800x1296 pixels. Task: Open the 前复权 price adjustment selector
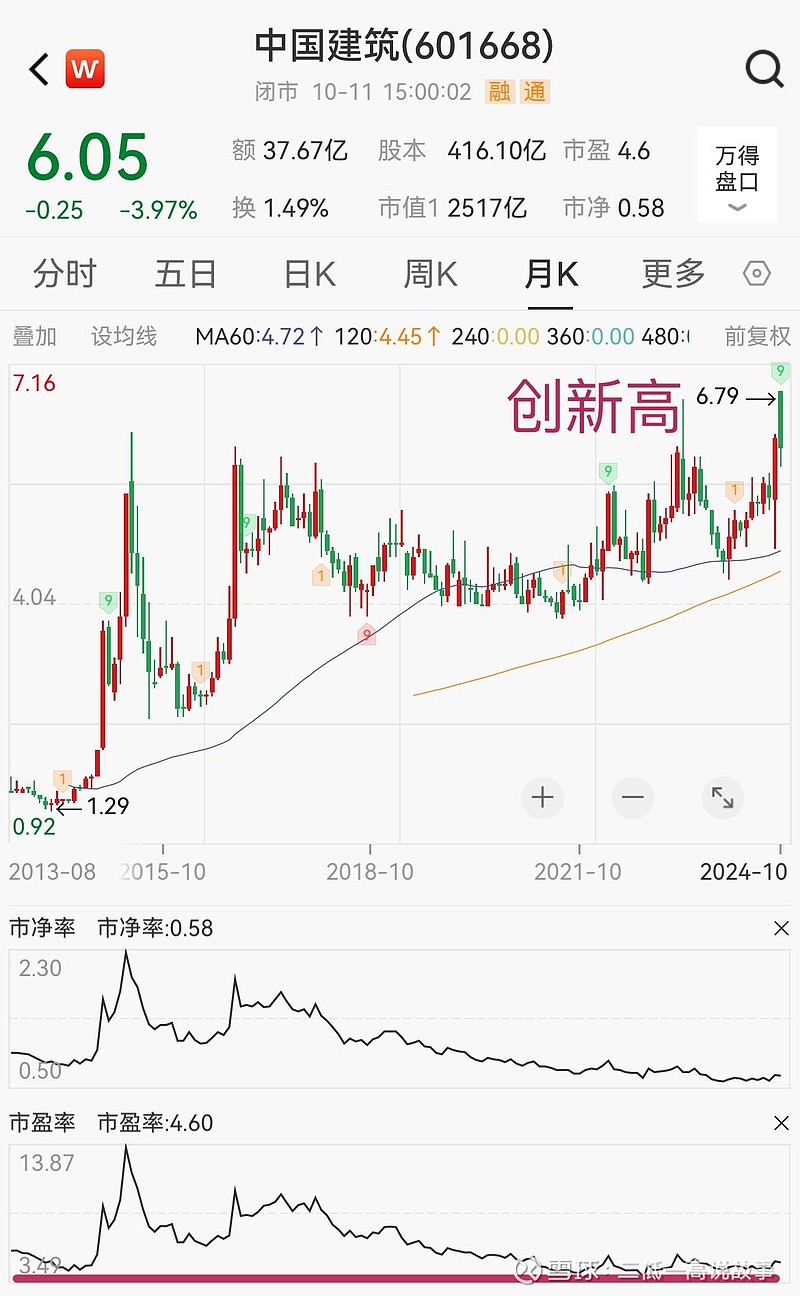coord(757,337)
